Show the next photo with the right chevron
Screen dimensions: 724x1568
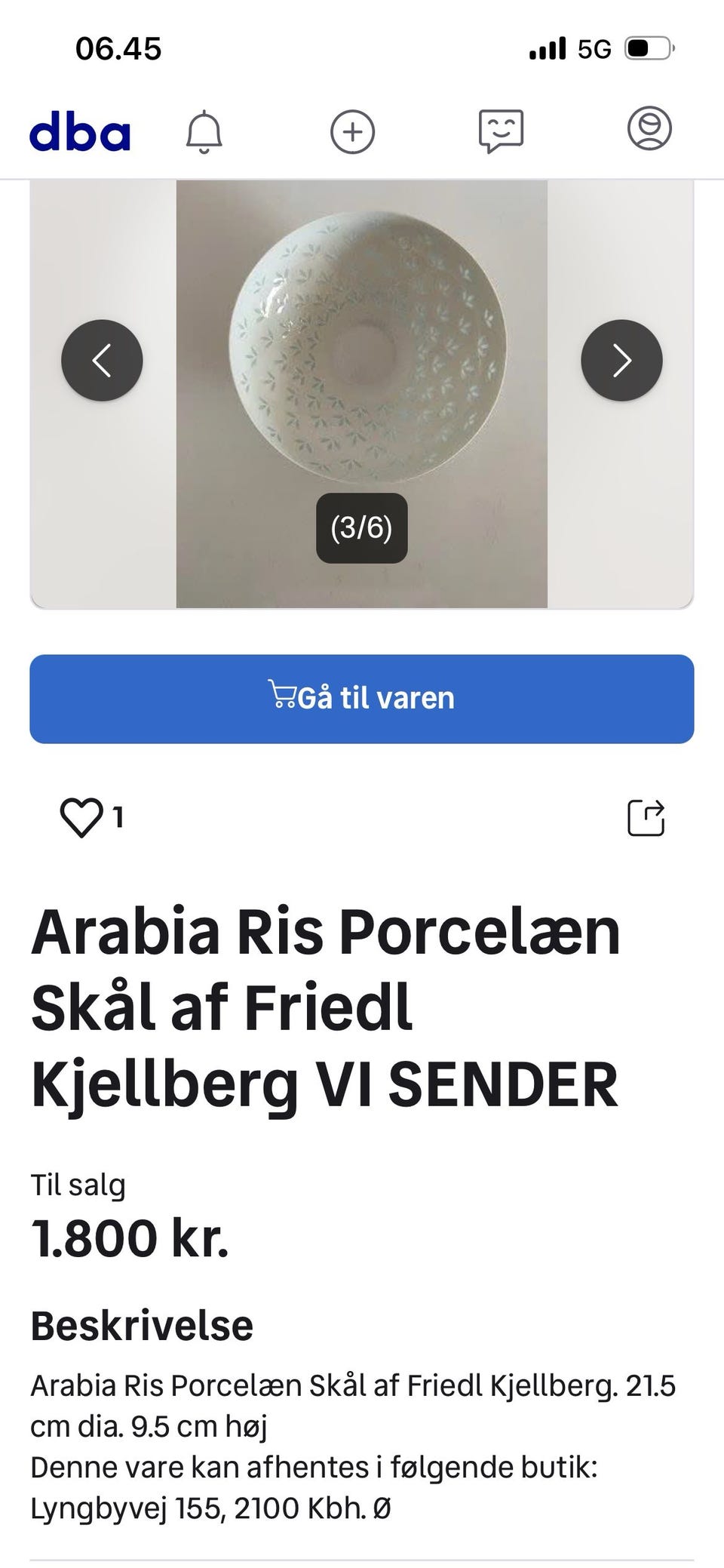coord(621,360)
